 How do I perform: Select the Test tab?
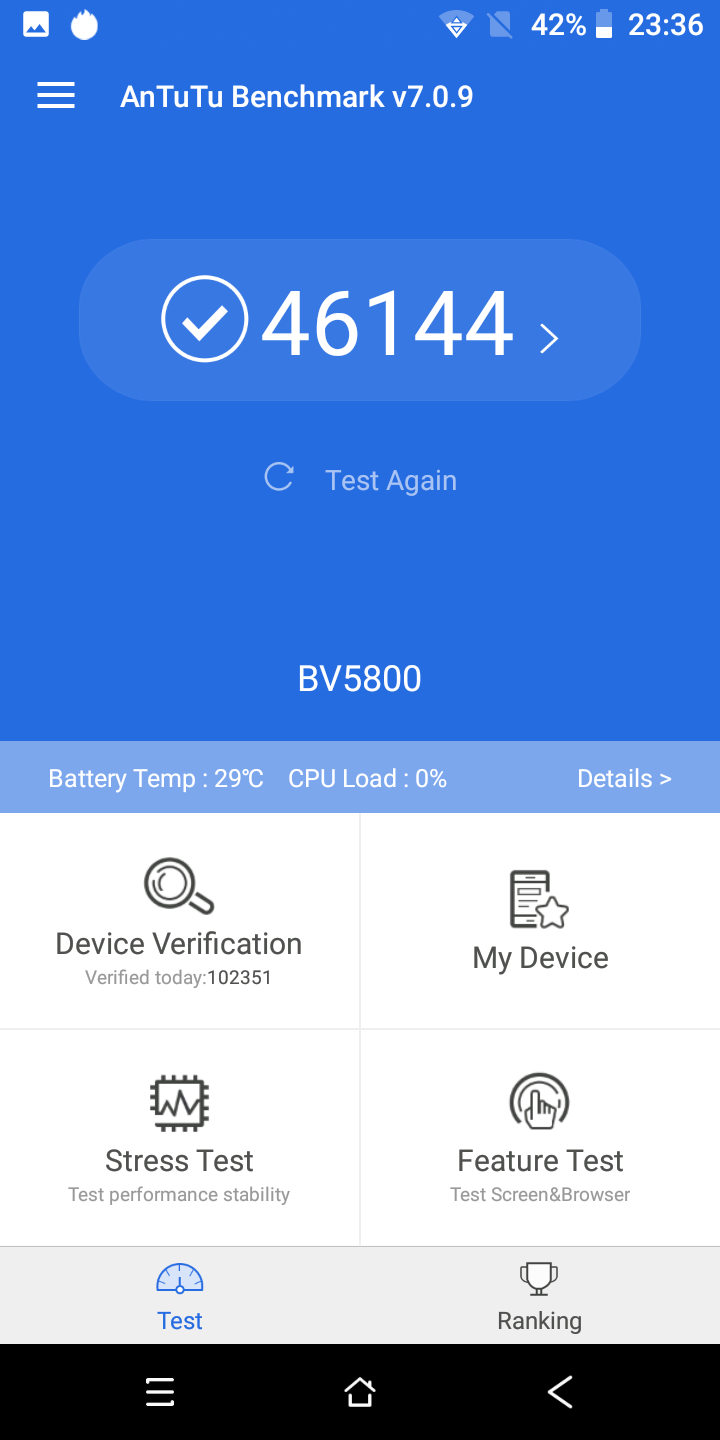coord(180,1296)
